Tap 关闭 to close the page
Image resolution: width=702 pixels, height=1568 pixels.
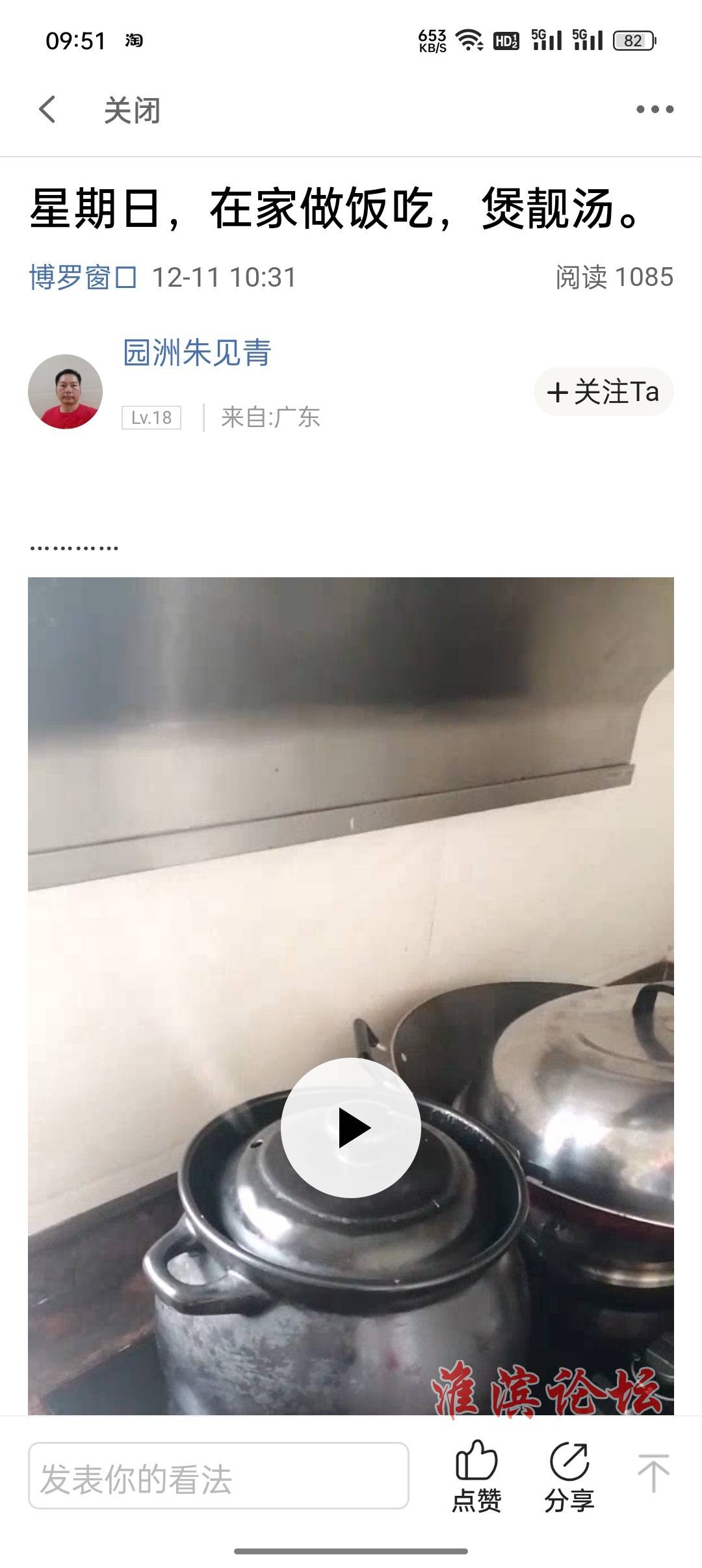tap(132, 111)
